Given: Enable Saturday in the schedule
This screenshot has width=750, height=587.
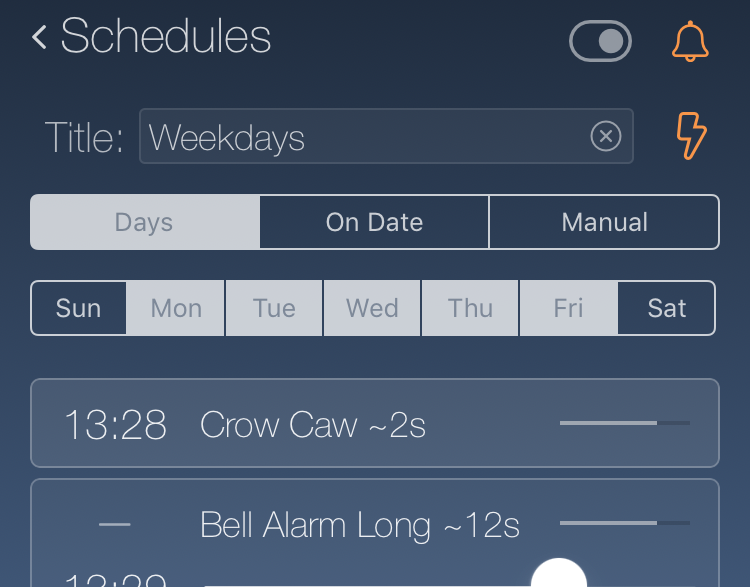Looking at the screenshot, I should point(666,308).
